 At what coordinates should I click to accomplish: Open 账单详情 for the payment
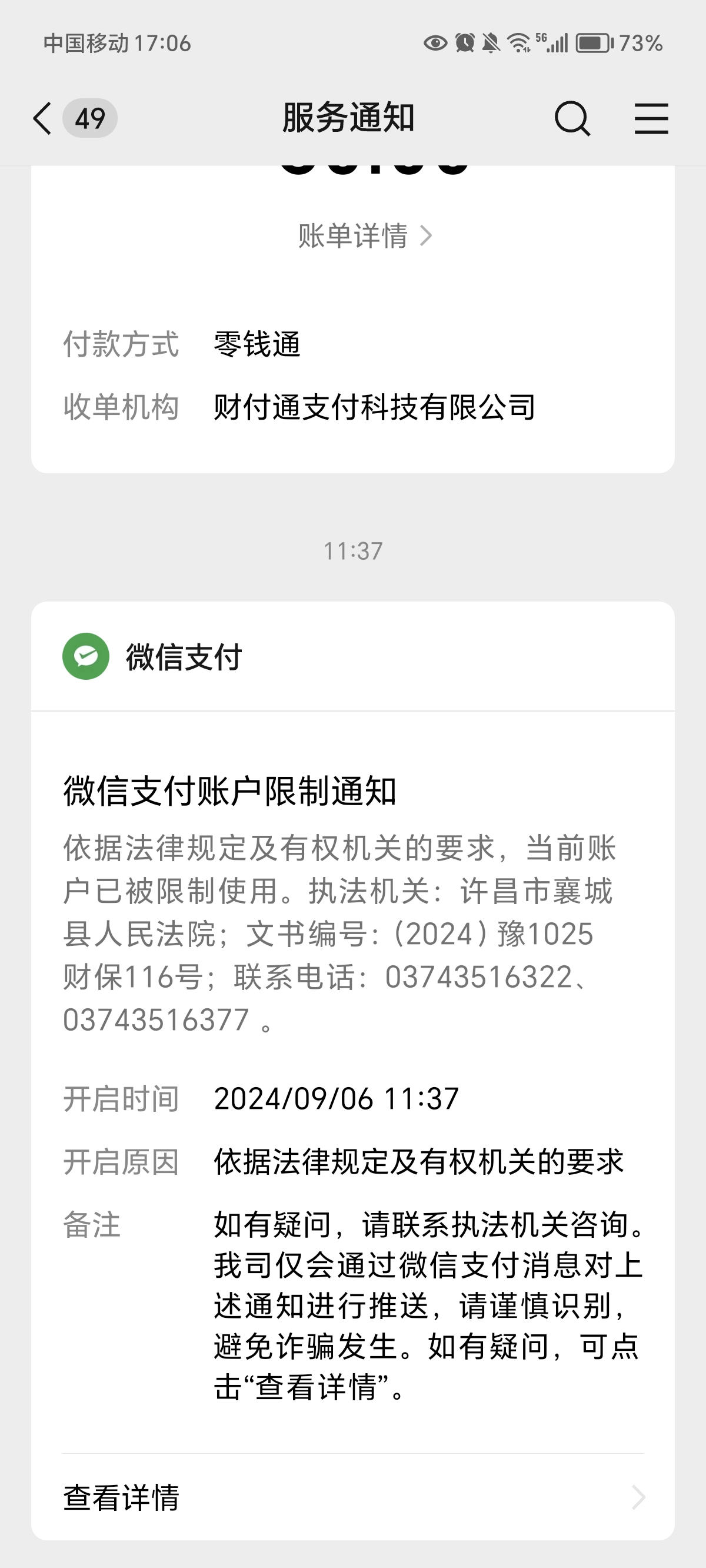tap(364, 235)
